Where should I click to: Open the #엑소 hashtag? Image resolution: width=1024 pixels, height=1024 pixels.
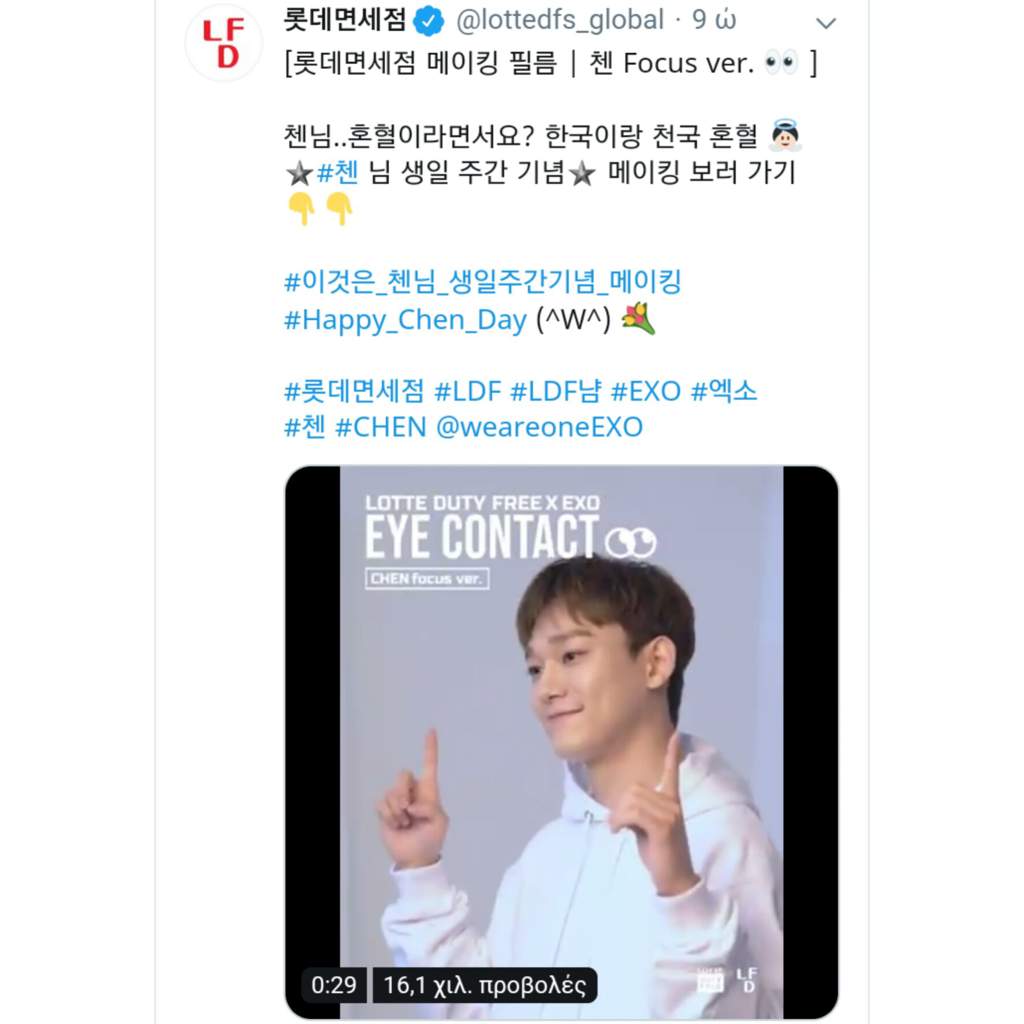tap(724, 391)
